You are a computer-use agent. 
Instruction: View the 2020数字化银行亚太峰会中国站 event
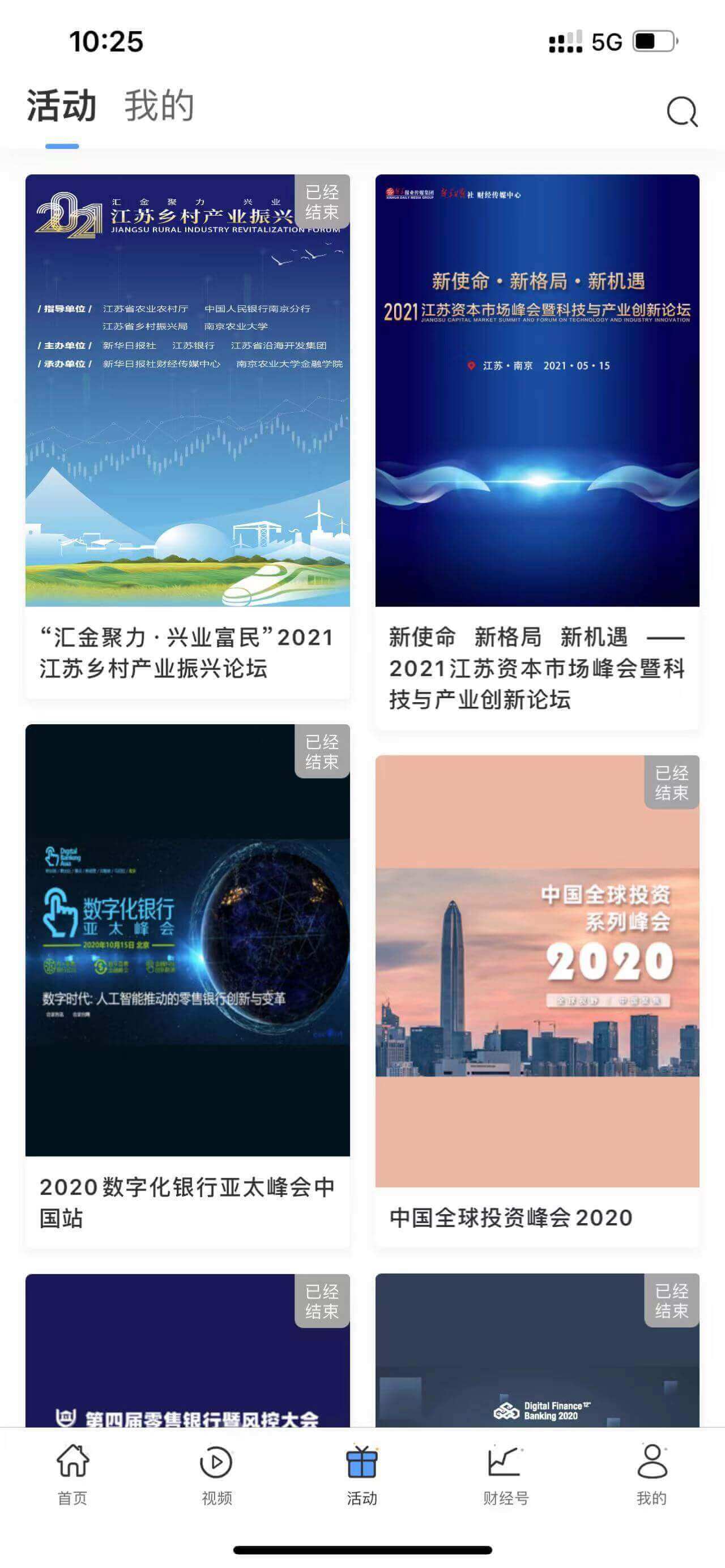click(x=187, y=985)
